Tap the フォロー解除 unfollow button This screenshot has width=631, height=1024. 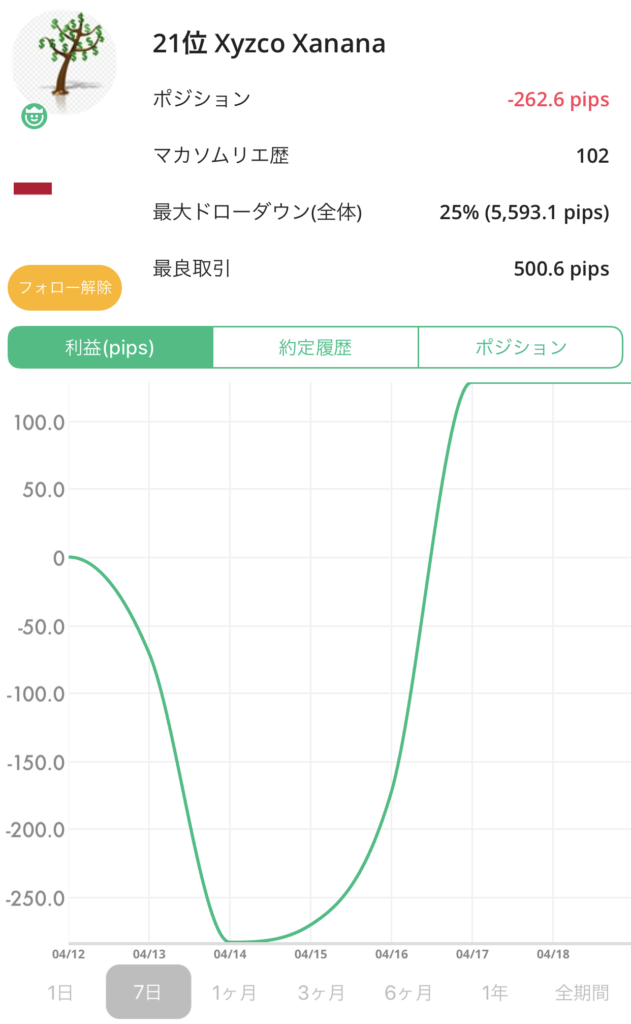[65, 287]
